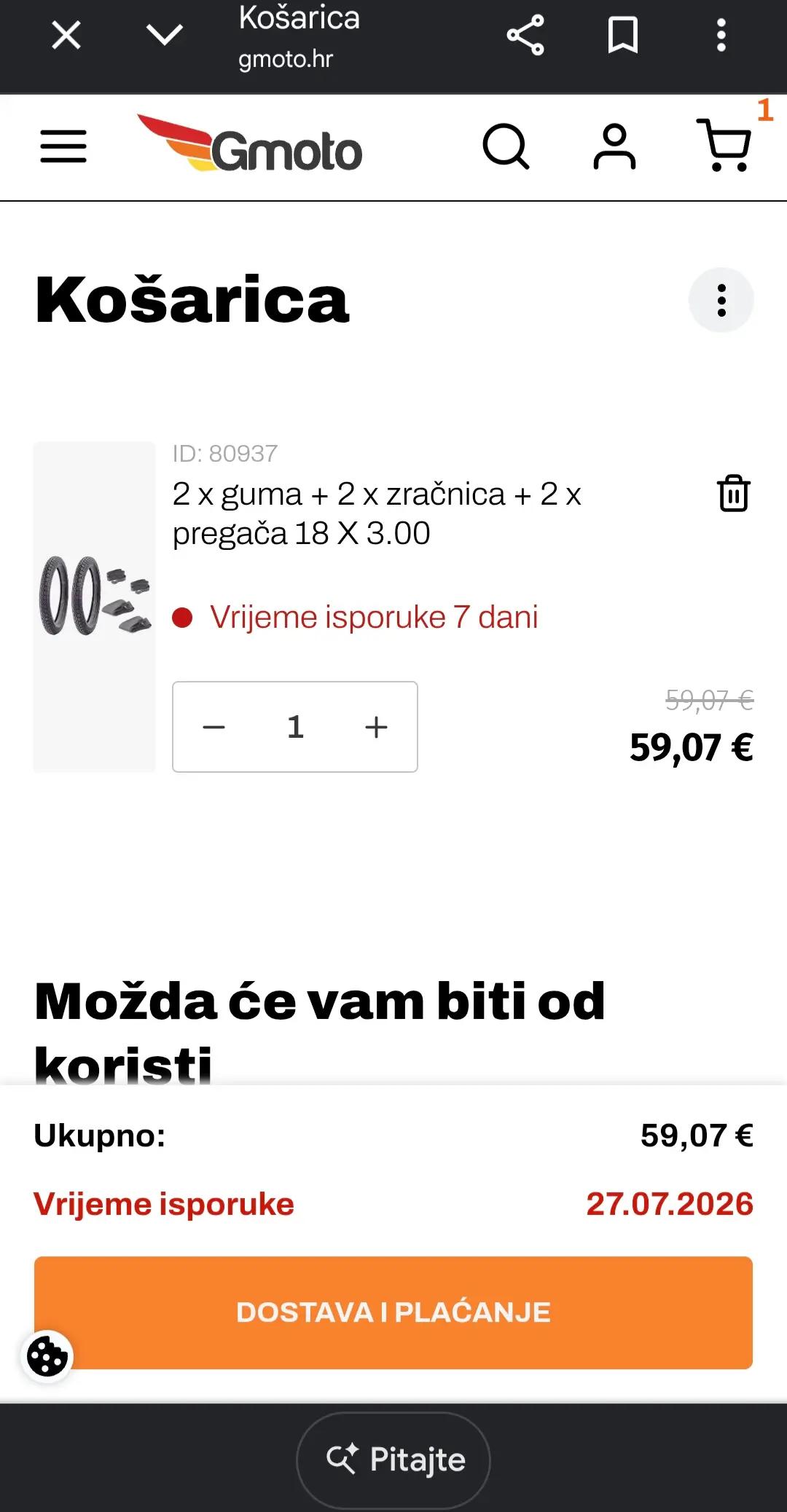Open the 2 x guma product page

click(x=377, y=513)
